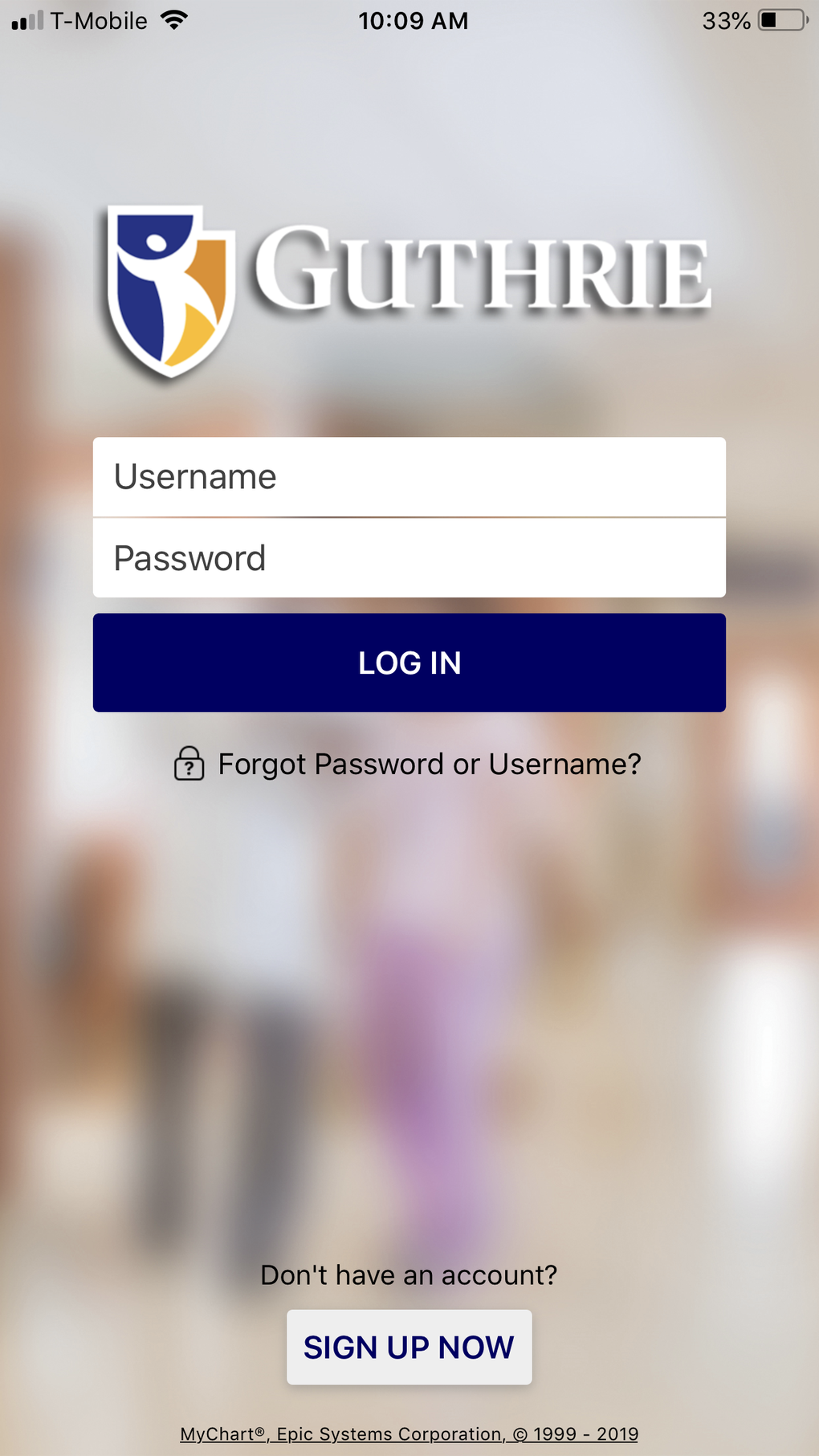This screenshot has height=1456, width=819.
Task: Select the Username input field
Action: point(409,476)
